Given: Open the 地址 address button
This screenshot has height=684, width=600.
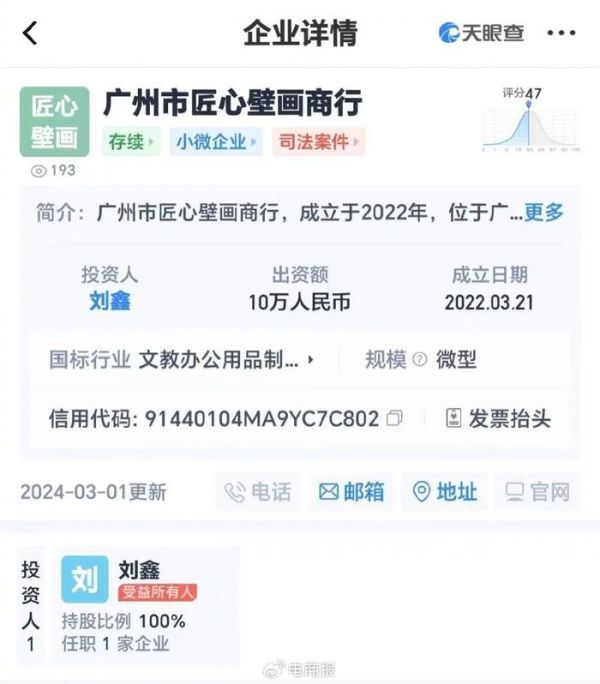Looking at the screenshot, I should [445, 492].
